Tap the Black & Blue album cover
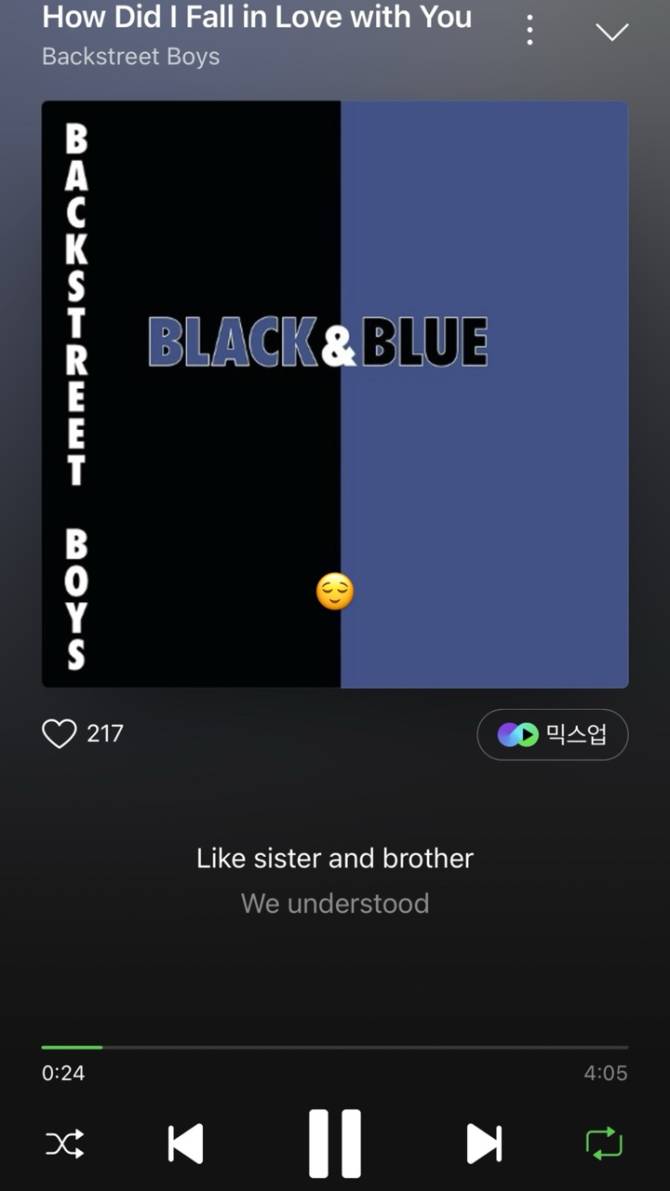The height and width of the screenshot is (1191, 670). 334,394
